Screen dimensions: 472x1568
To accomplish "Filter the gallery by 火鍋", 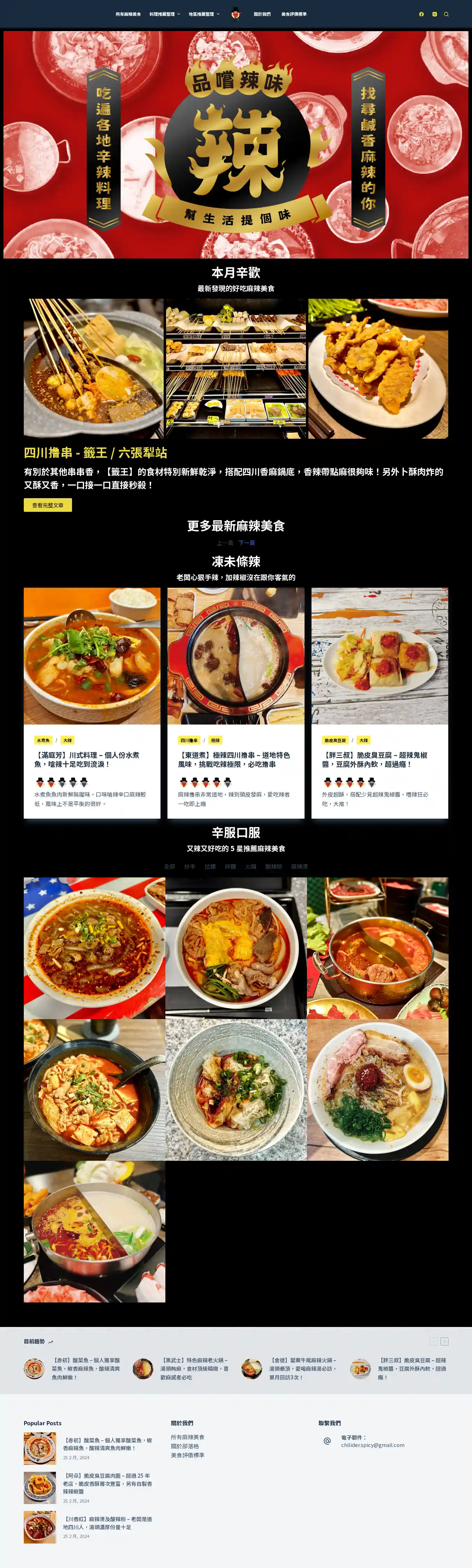I will (251, 866).
